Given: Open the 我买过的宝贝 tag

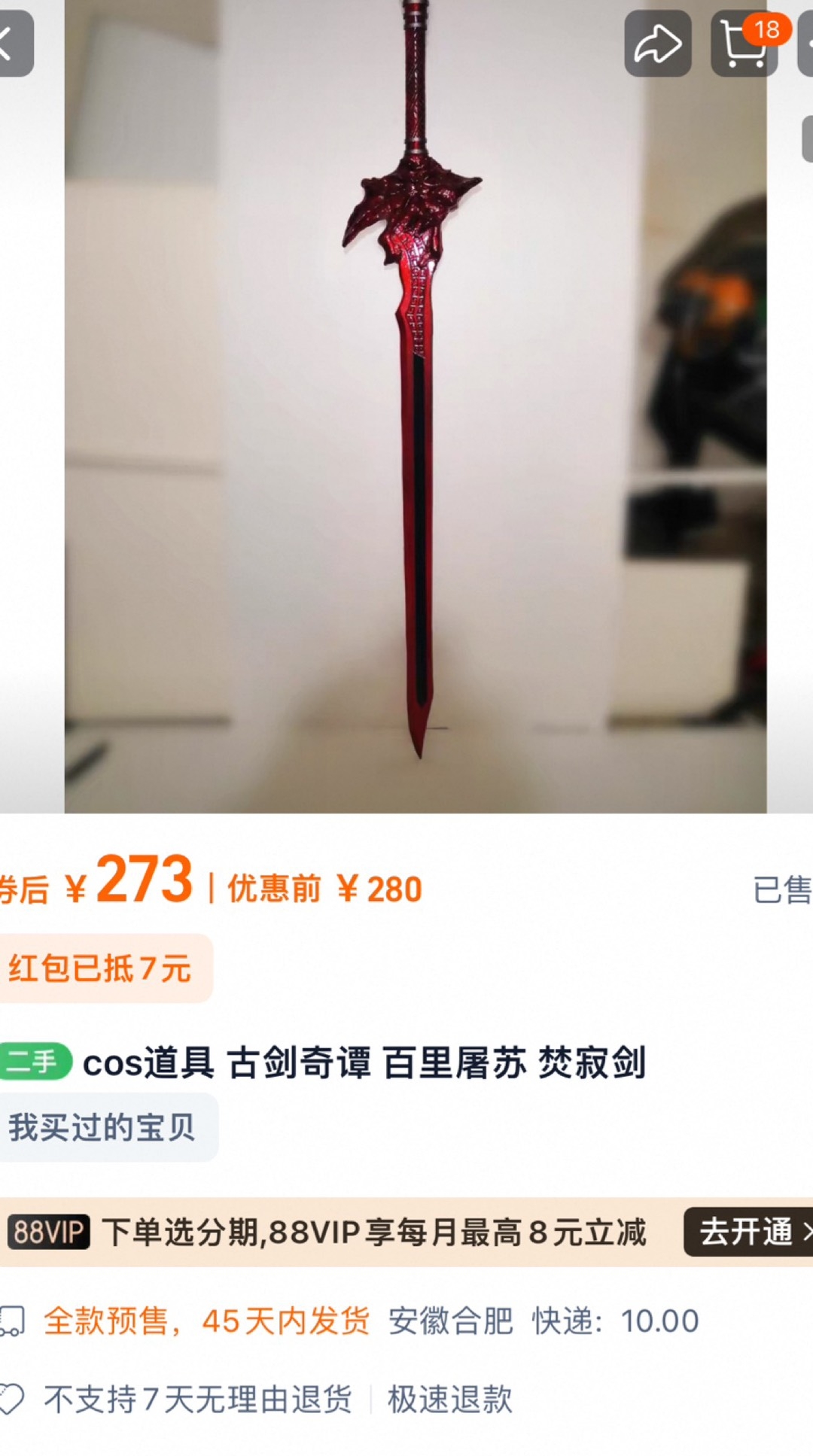Looking at the screenshot, I should tap(104, 1127).
